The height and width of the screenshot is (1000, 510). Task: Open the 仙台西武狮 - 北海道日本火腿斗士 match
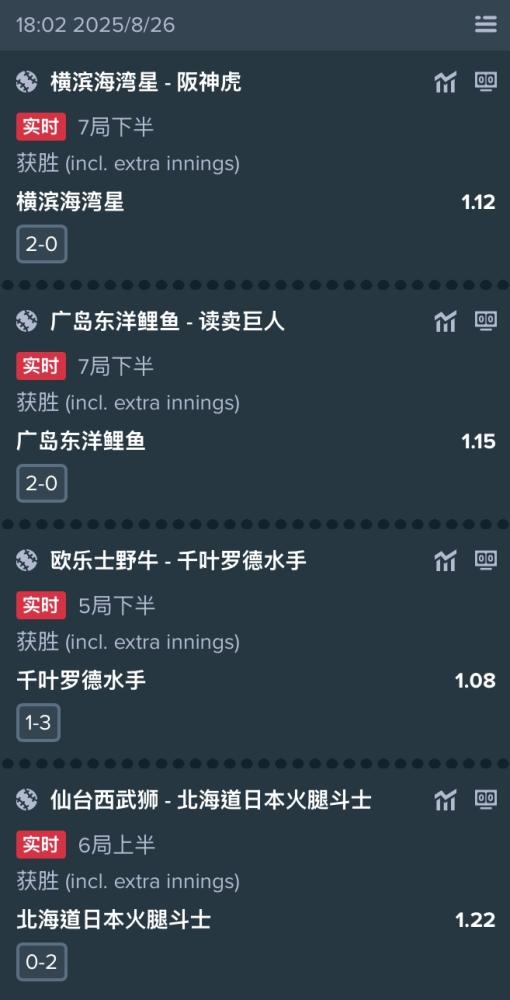click(x=211, y=800)
